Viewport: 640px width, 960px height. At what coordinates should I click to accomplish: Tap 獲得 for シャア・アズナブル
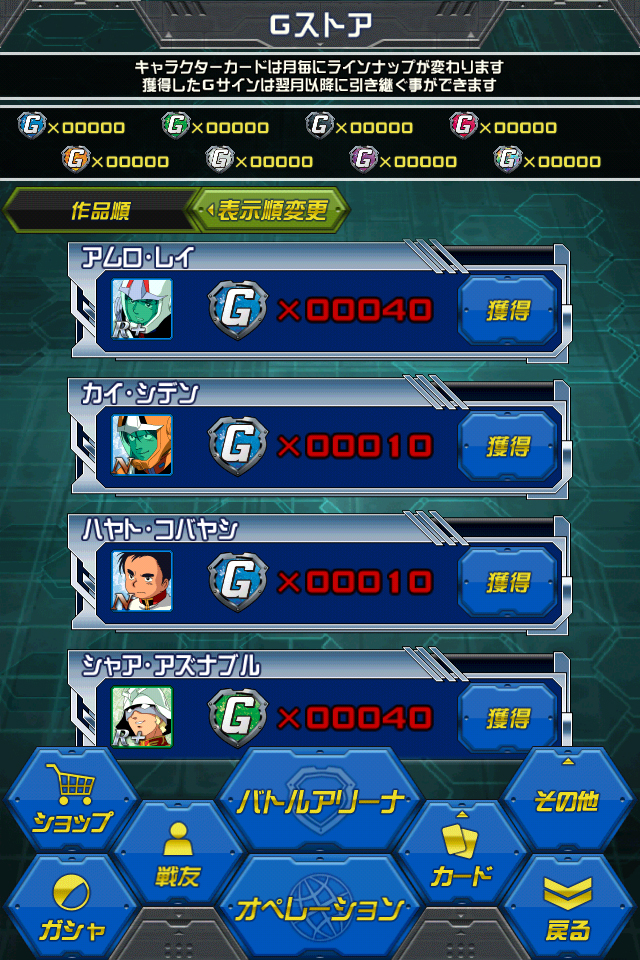pyautogui.click(x=508, y=717)
